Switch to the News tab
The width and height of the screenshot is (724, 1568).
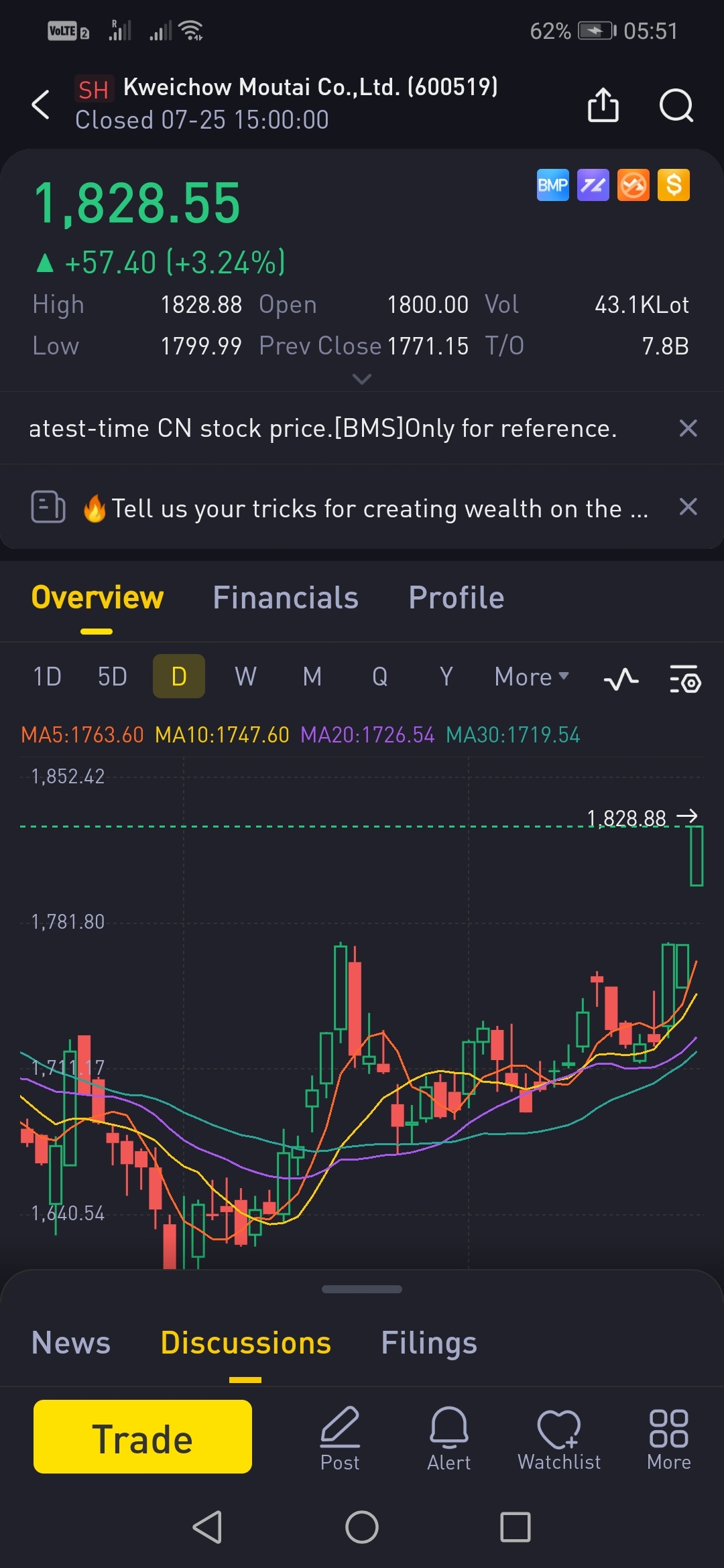point(71,1343)
